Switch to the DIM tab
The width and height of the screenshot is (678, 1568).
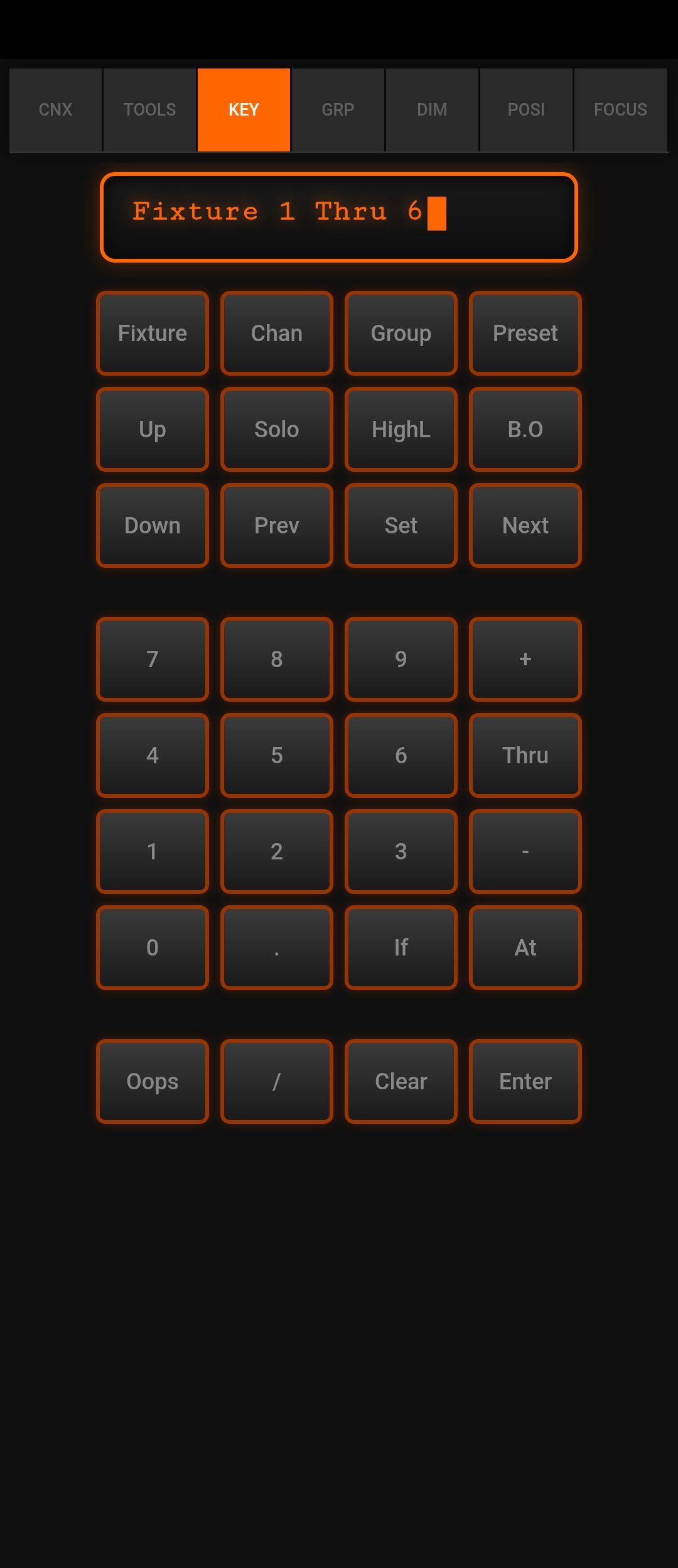click(x=432, y=109)
